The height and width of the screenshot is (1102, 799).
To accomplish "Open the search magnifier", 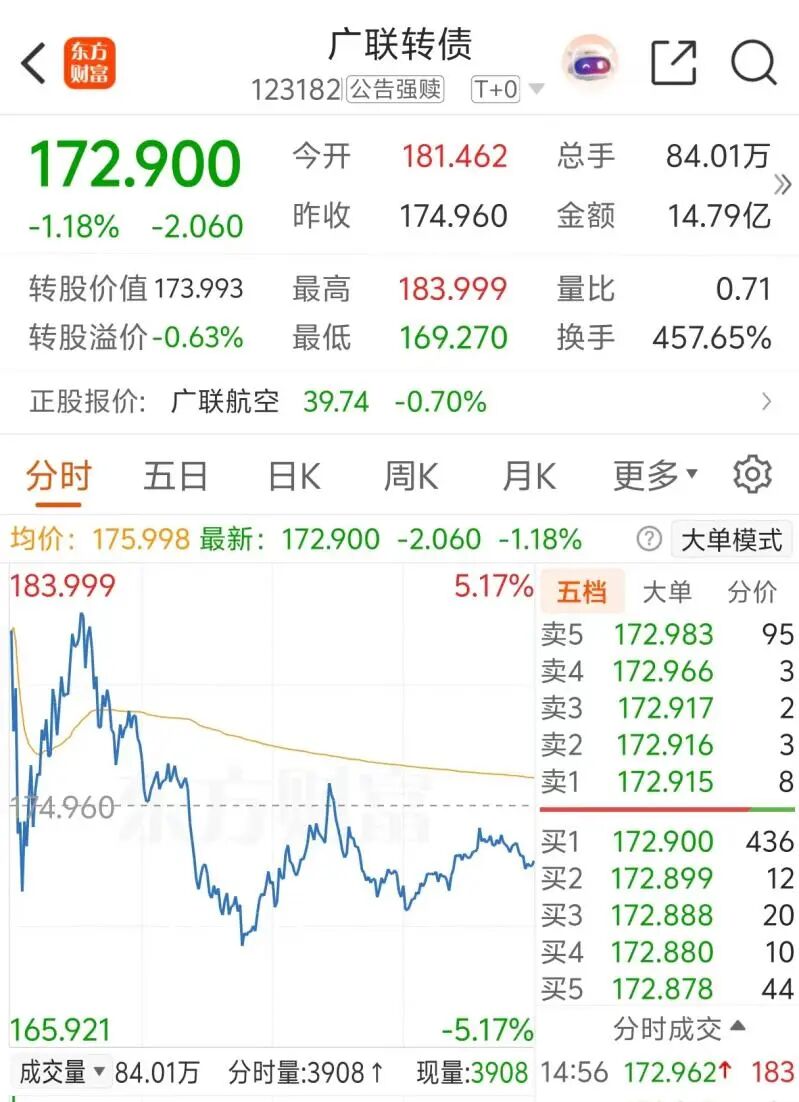I will click(x=753, y=64).
